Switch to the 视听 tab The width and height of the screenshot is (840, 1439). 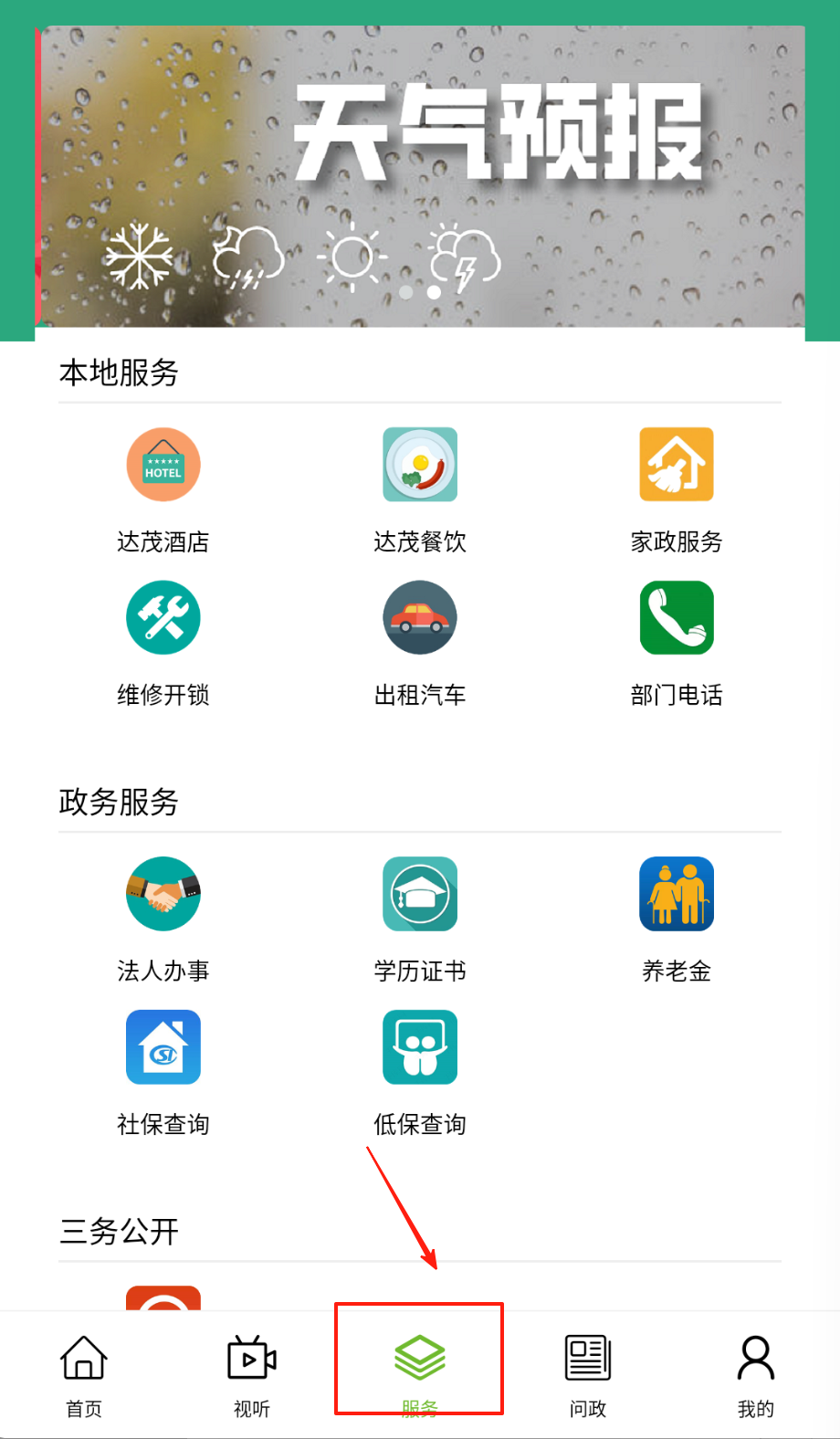pos(252,1374)
